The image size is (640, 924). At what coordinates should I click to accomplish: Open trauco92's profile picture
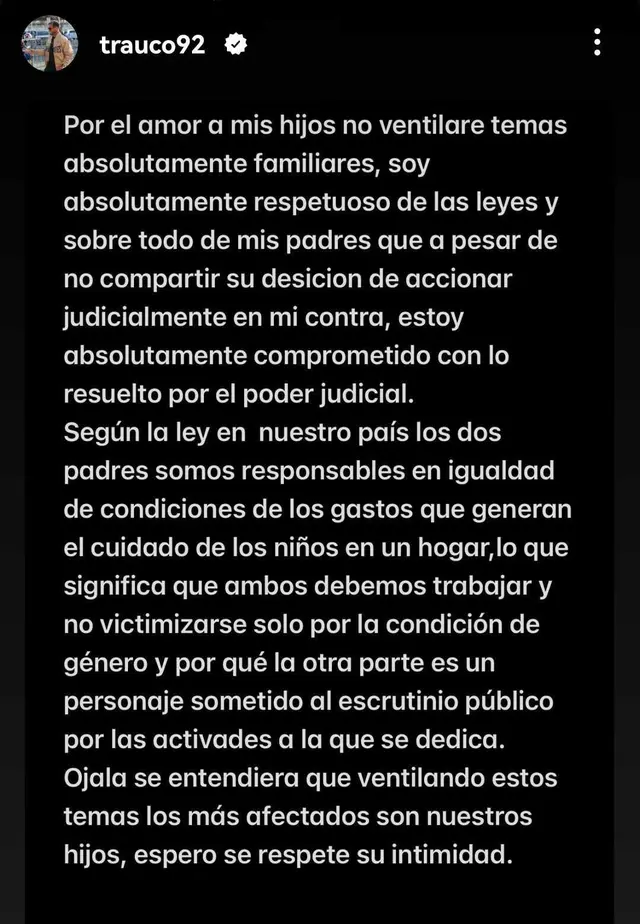click(x=49, y=43)
